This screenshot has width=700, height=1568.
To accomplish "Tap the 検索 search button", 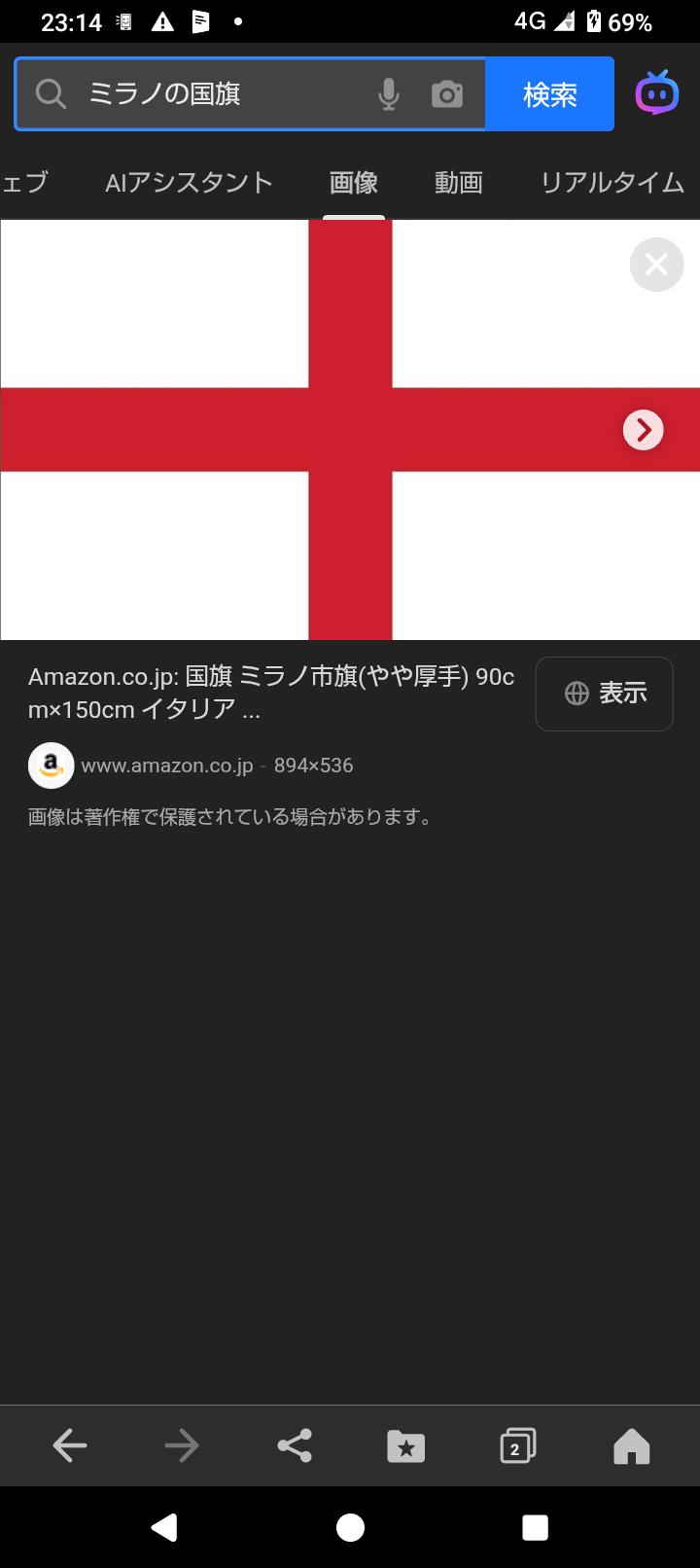I will (x=550, y=94).
